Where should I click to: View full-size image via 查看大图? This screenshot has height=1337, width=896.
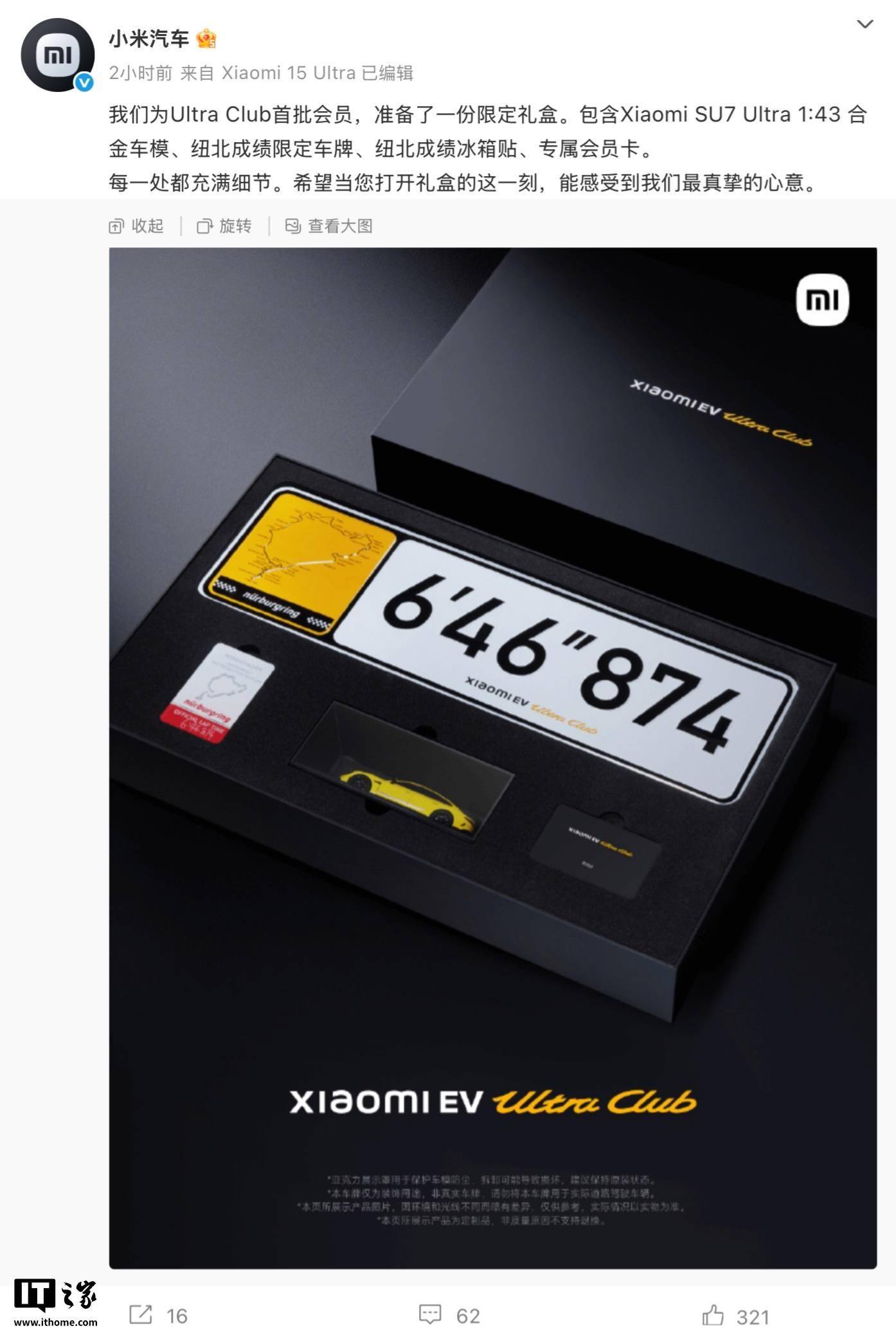tap(329, 226)
